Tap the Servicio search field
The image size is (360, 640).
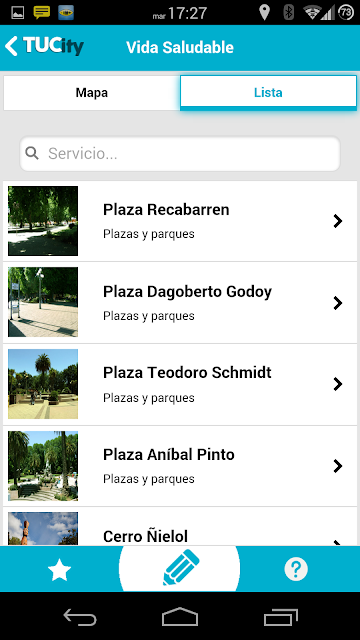coord(180,154)
